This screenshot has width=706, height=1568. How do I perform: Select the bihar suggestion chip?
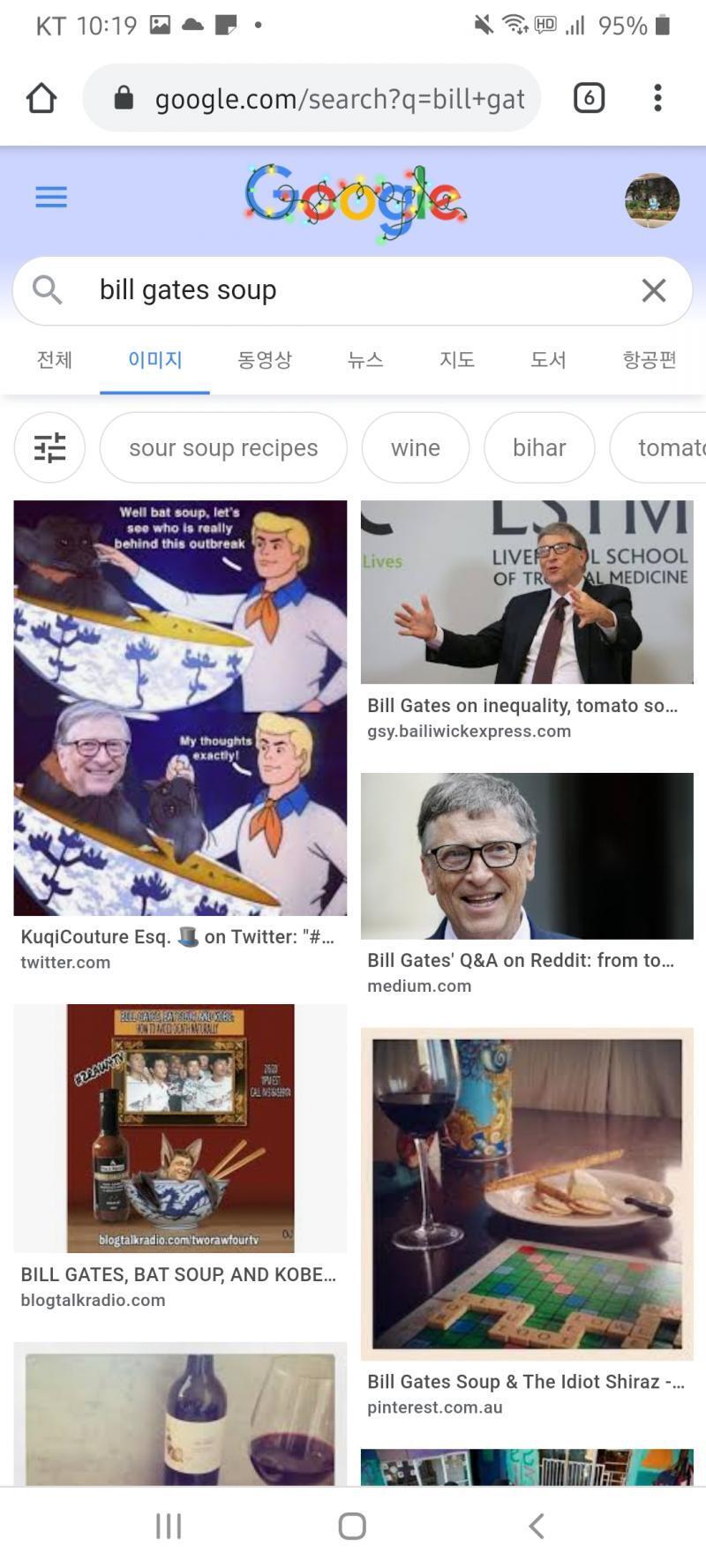(x=539, y=447)
